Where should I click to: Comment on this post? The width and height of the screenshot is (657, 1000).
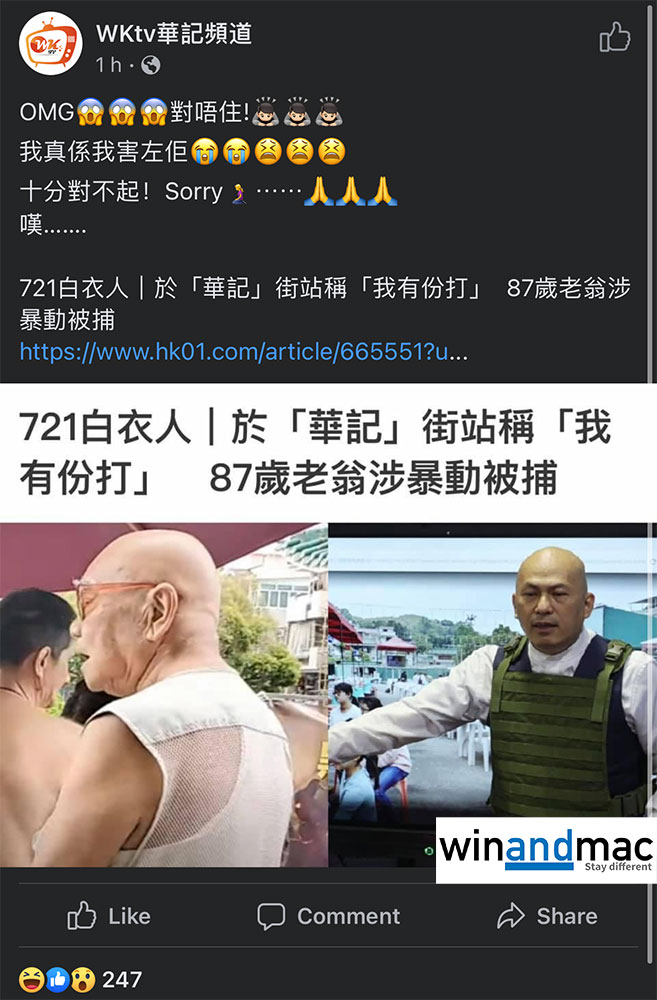[x=328, y=916]
